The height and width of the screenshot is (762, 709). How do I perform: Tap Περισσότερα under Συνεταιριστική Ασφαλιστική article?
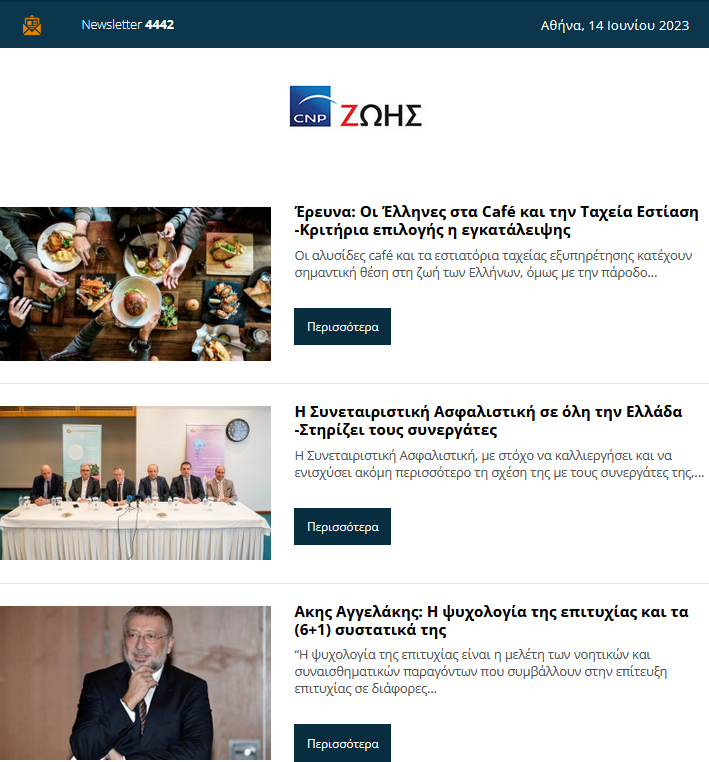(342, 527)
